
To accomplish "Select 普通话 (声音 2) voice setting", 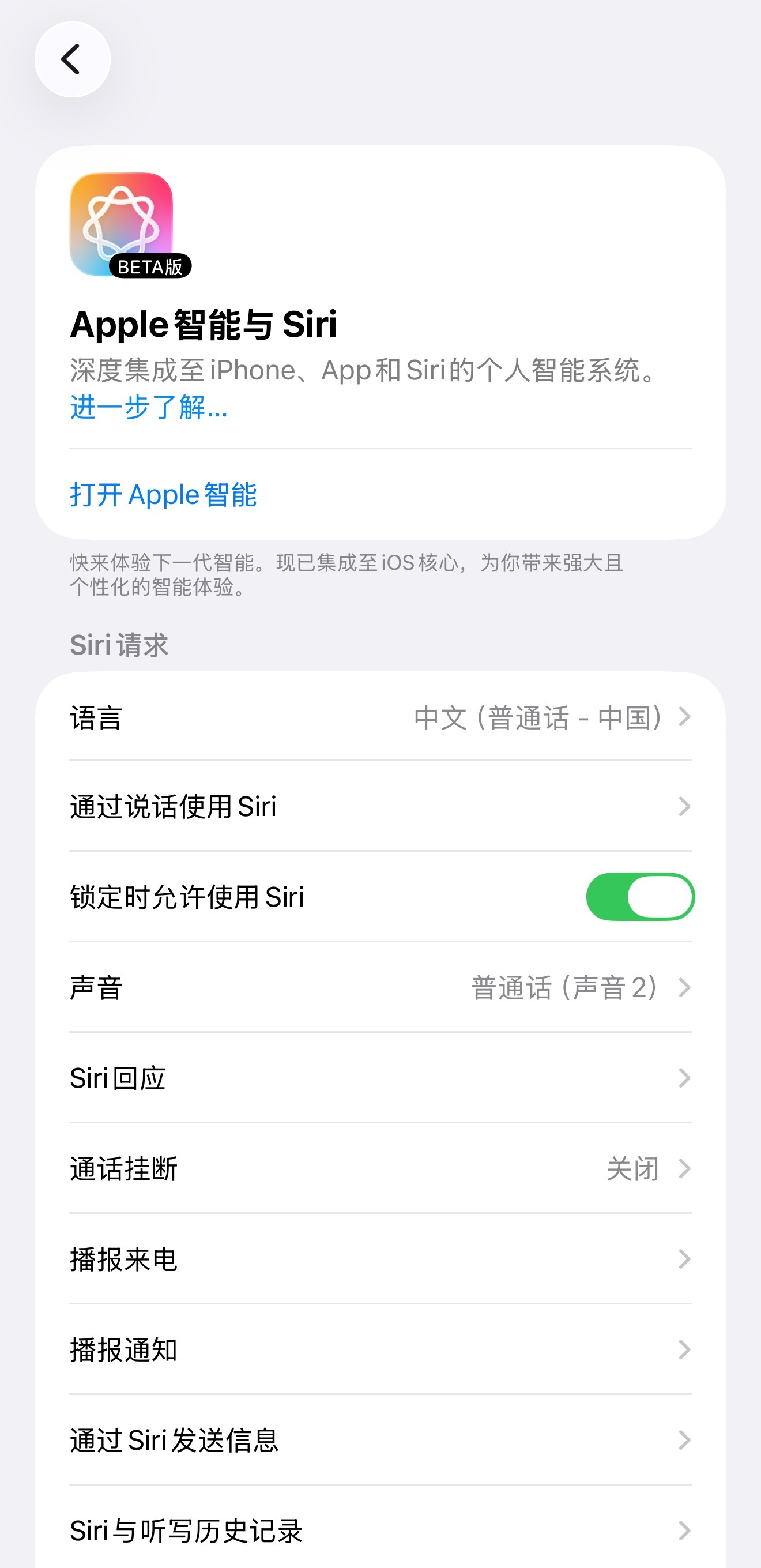I will coord(564,987).
